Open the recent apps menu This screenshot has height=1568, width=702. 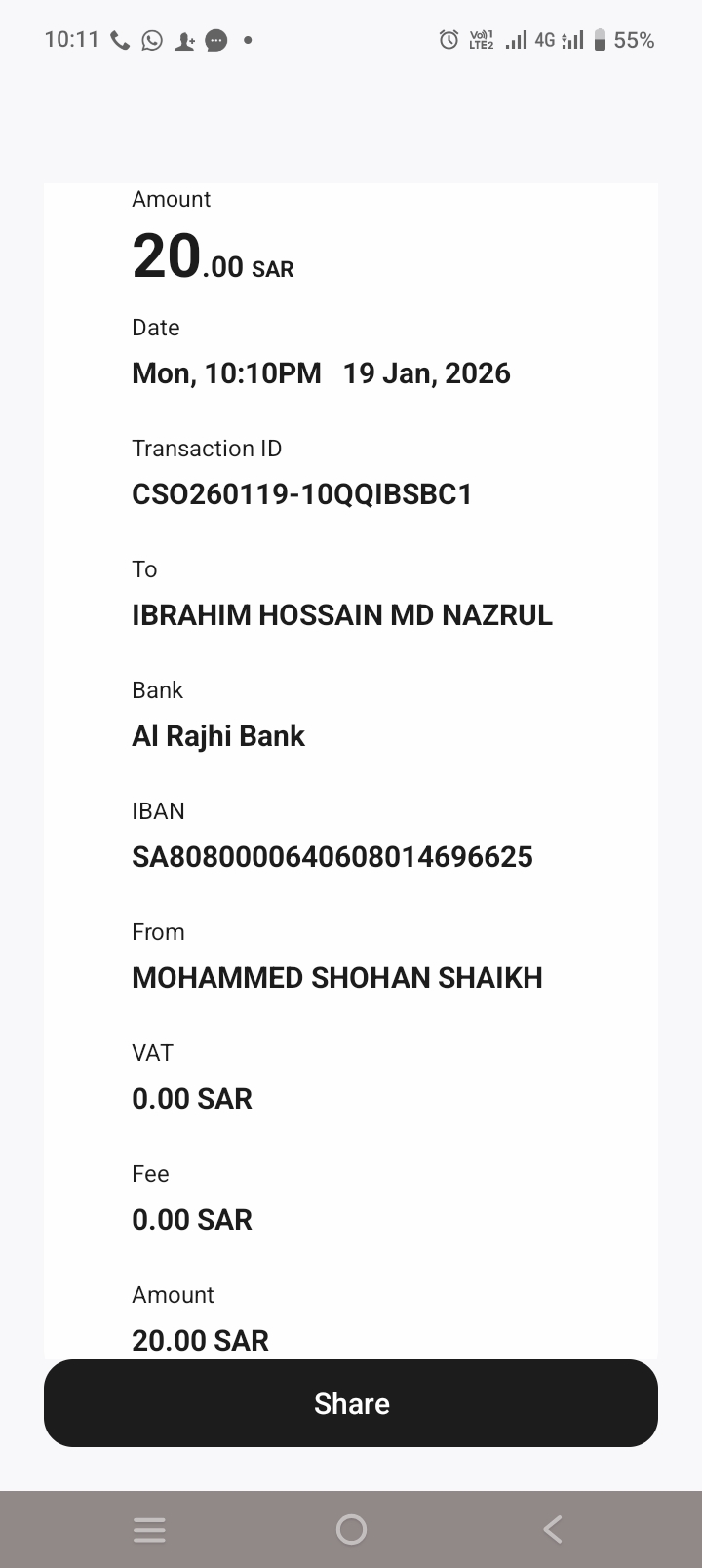coord(149,1529)
